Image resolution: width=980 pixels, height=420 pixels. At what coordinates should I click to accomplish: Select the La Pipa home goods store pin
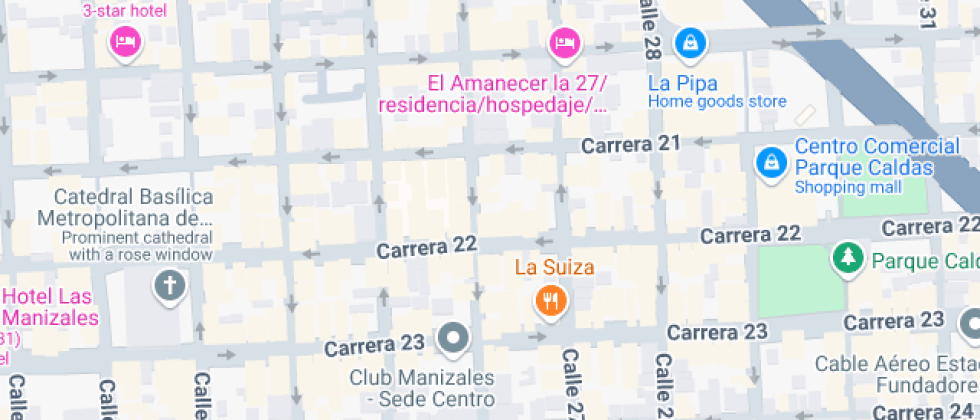tap(690, 42)
